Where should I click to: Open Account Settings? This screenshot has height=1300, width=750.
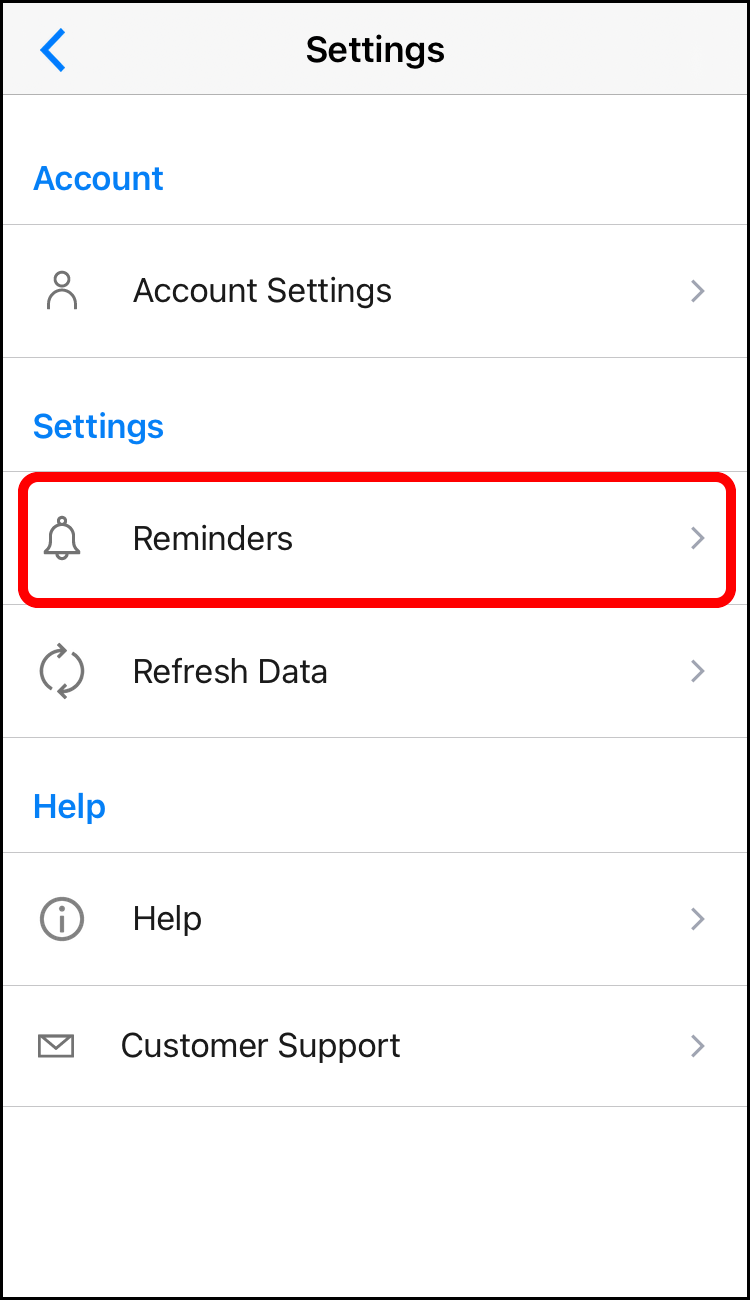[x=262, y=291]
